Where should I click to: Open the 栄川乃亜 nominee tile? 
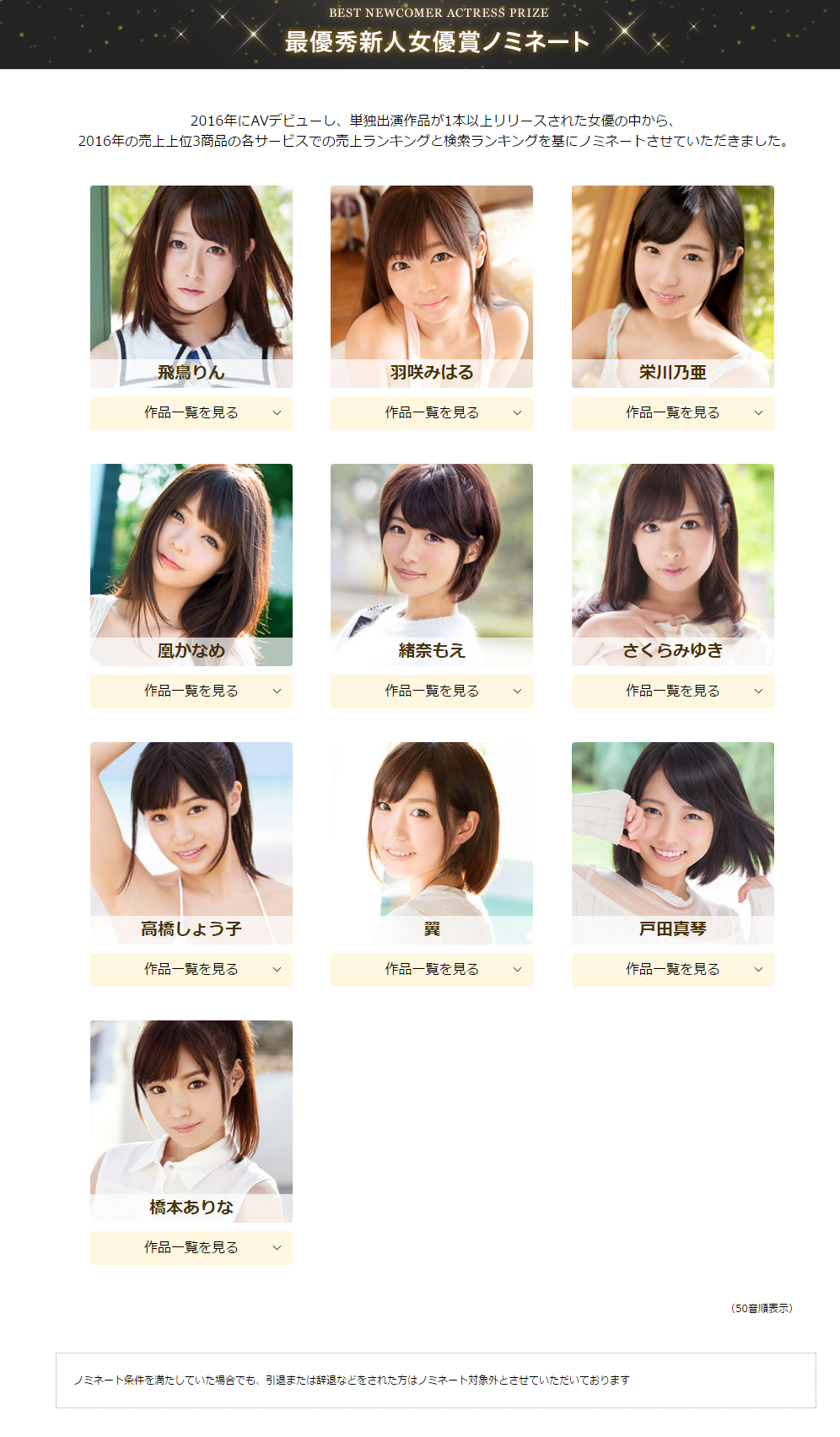coord(672,287)
